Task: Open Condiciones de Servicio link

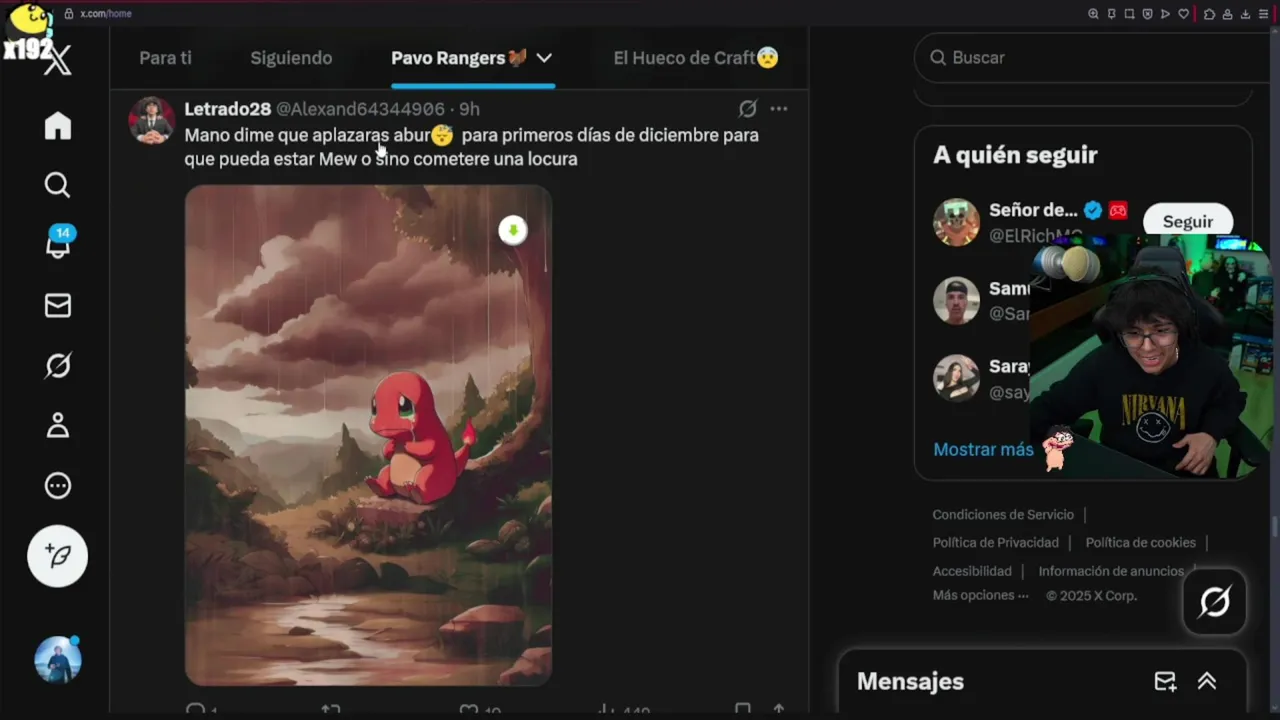Action: pyautogui.click(x=1003, y=514)
